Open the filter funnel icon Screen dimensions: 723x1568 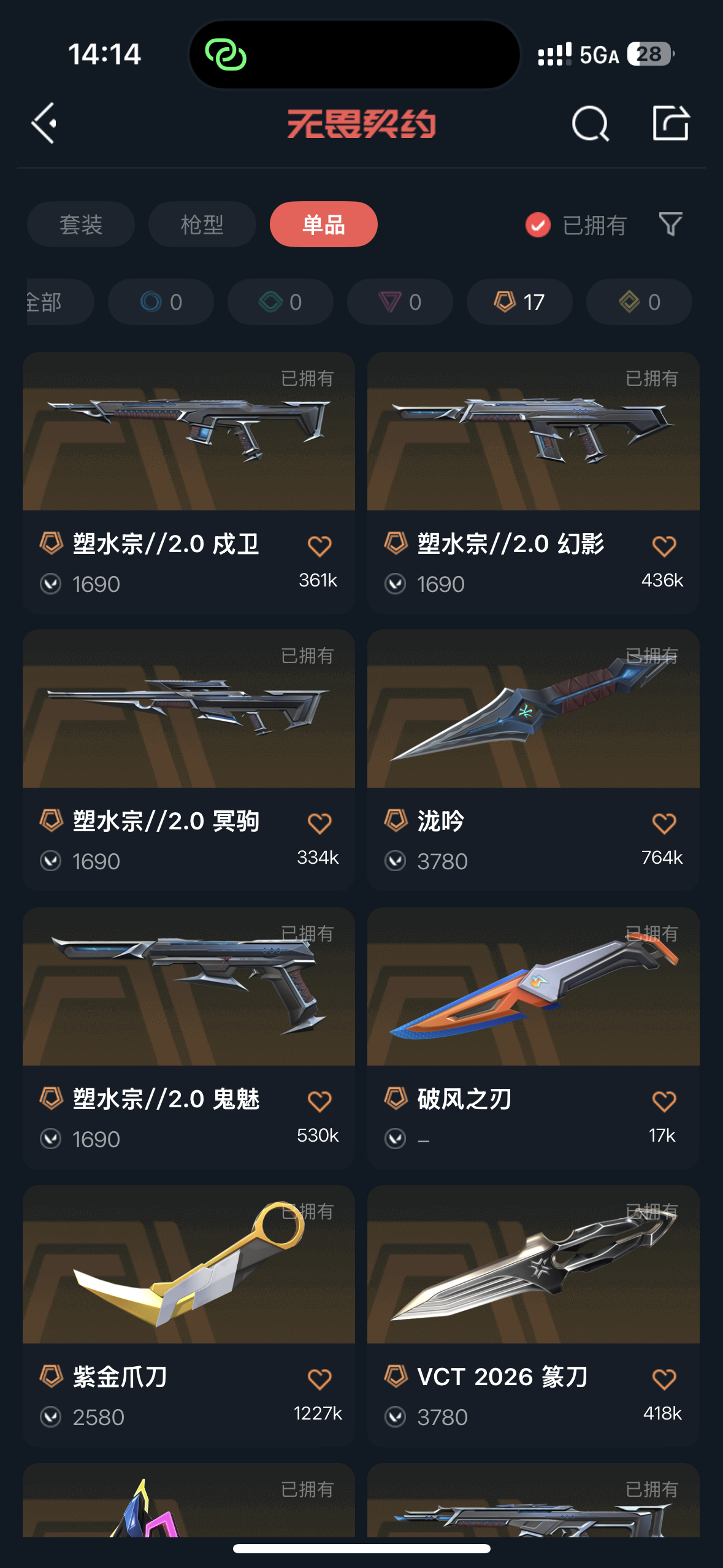(x=670, y=225)
